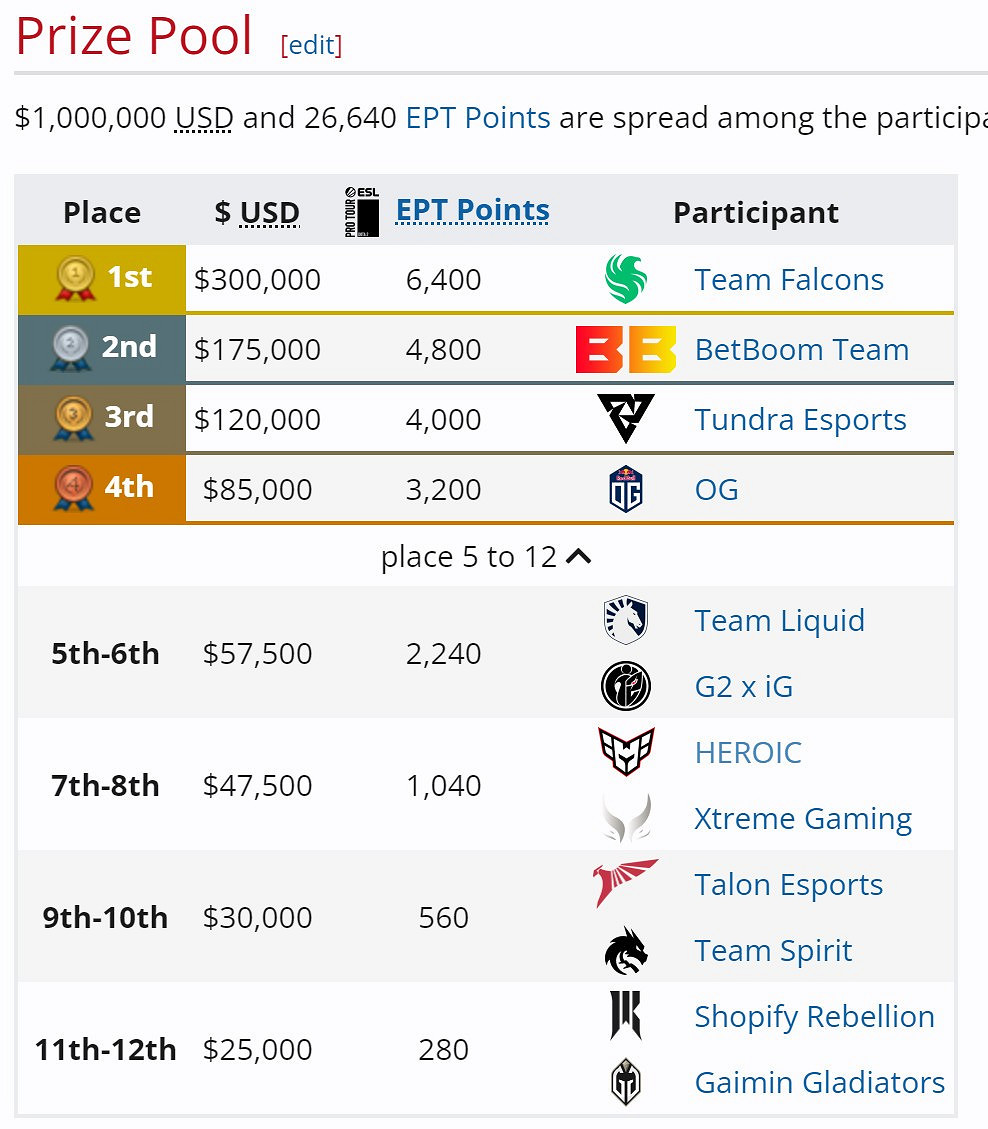Click the HEROIC crest logo
The image size is (988, 1129).
click(x=626, y=752)
